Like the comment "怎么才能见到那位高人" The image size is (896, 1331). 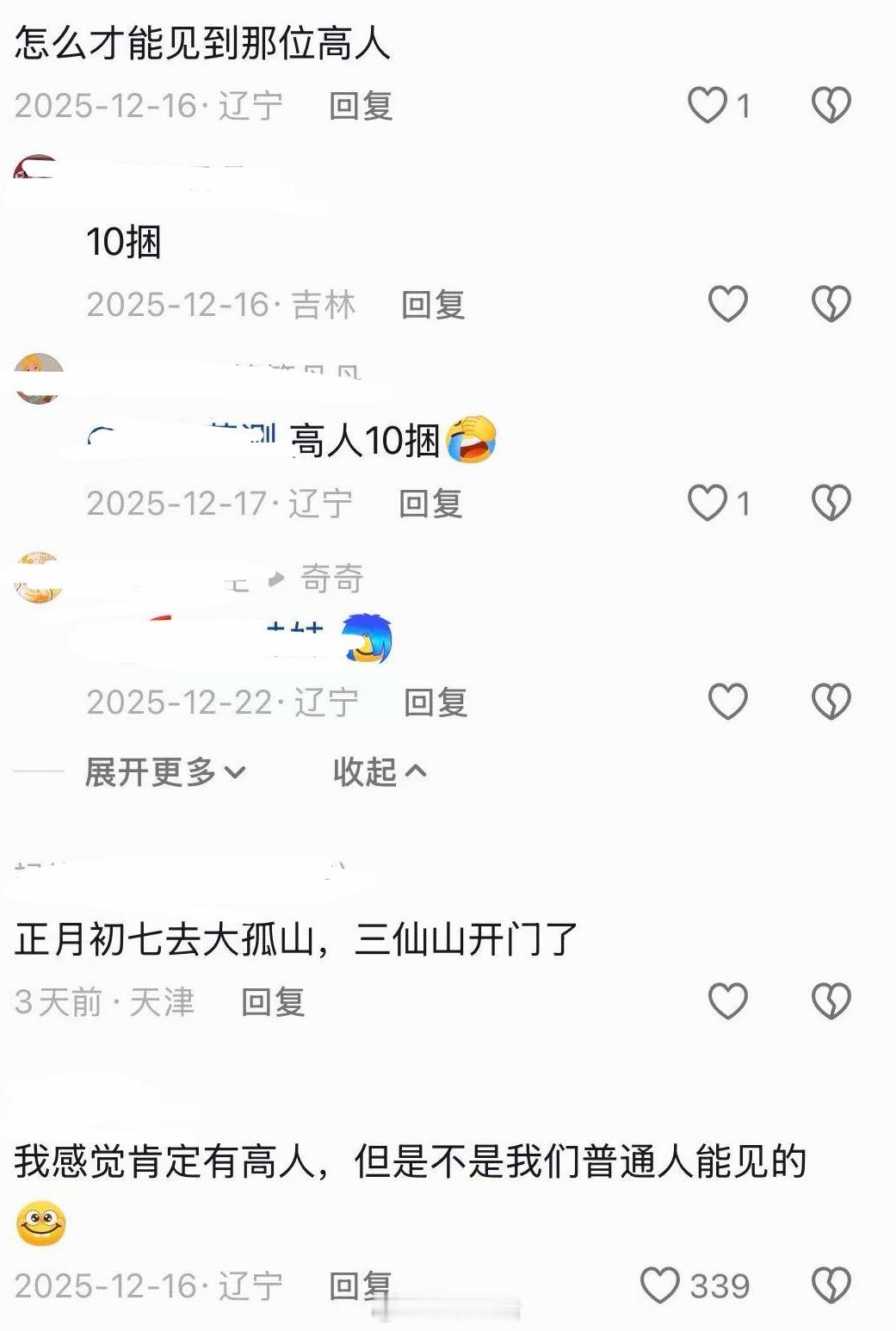[708, 105]
